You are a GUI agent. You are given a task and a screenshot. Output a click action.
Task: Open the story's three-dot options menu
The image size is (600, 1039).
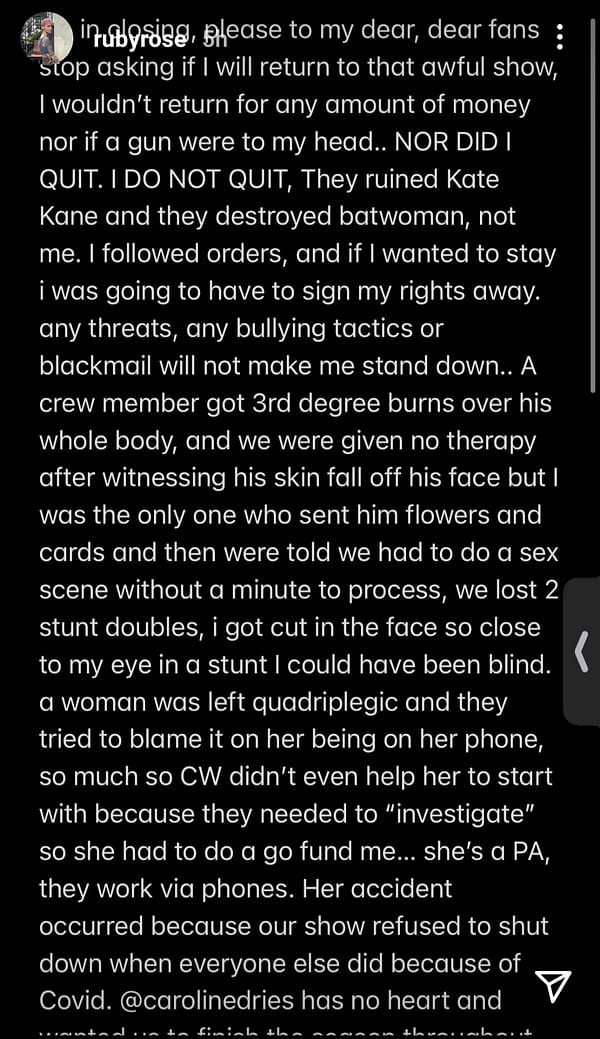(560, 37)
